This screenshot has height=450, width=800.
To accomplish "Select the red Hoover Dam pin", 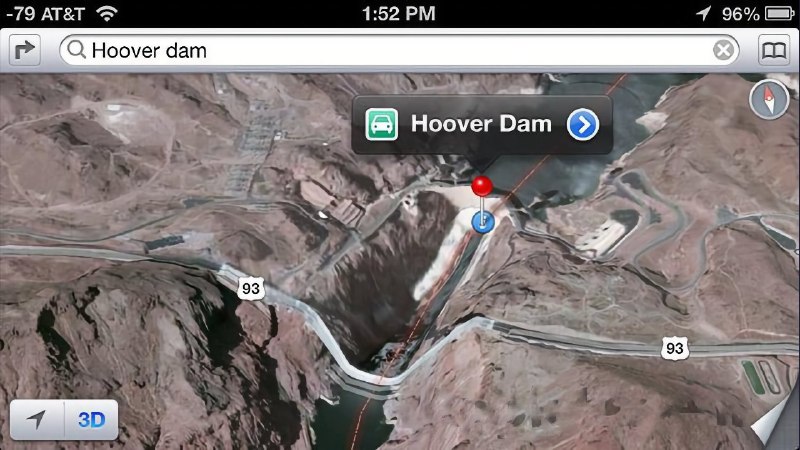I will pos(482,186).
